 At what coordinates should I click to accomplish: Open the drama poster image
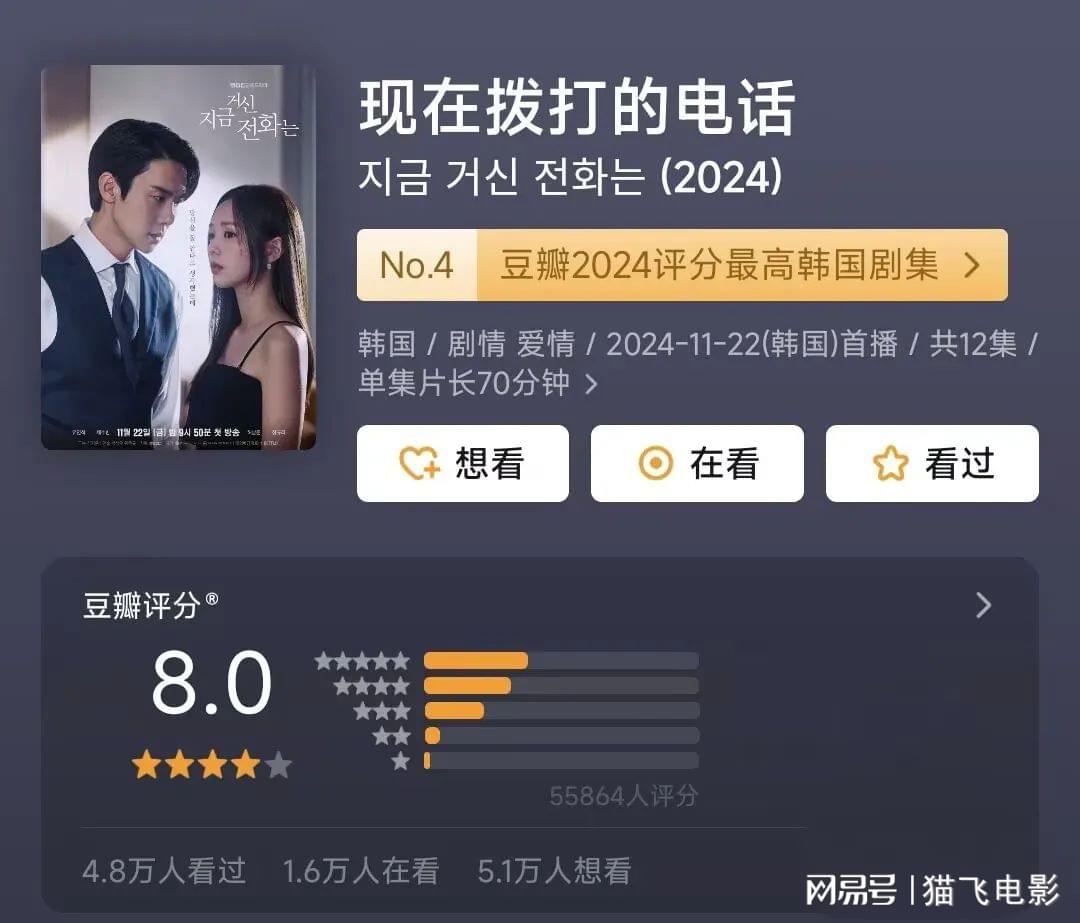[178, 257]
